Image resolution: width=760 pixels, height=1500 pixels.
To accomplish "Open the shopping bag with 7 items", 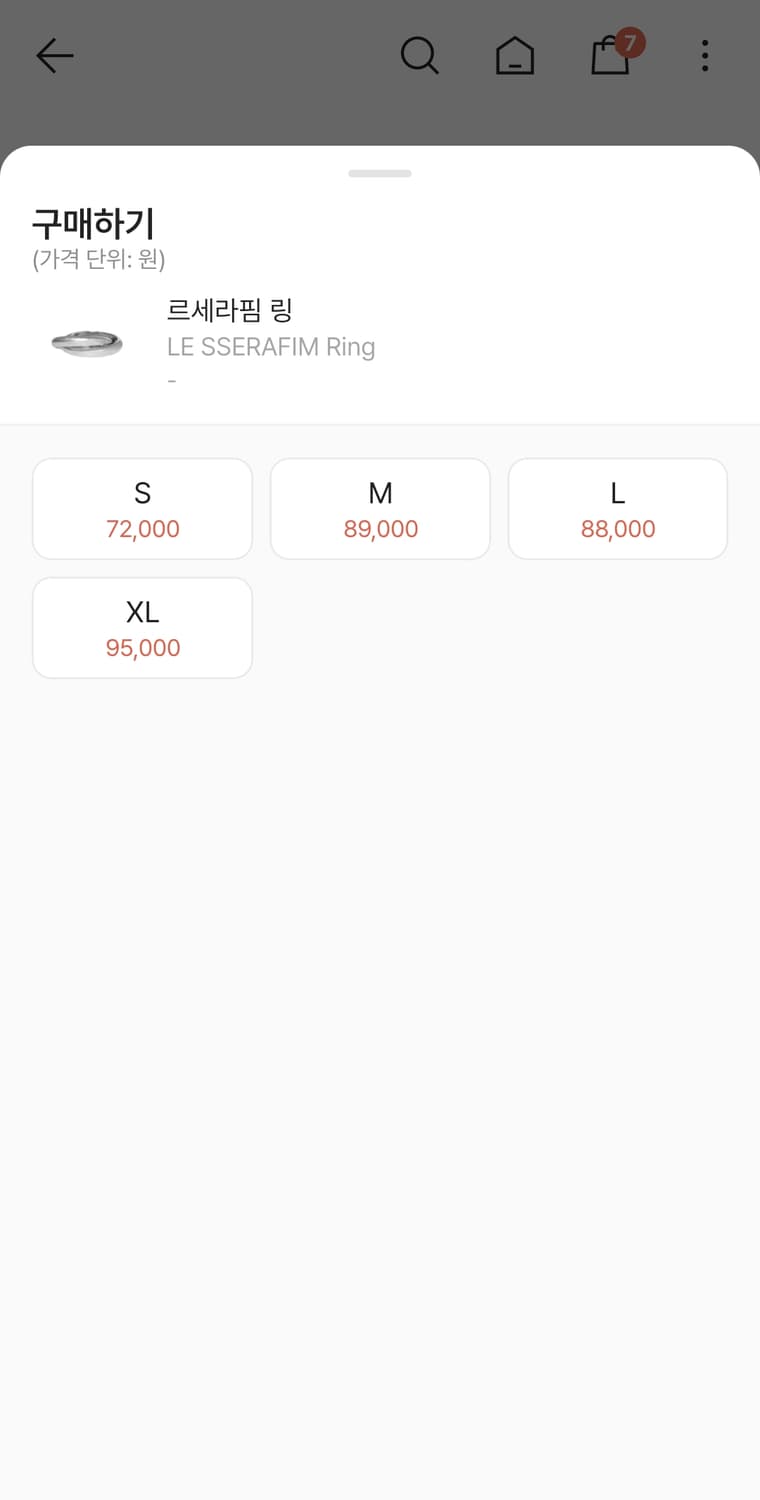I will [610, 58].
